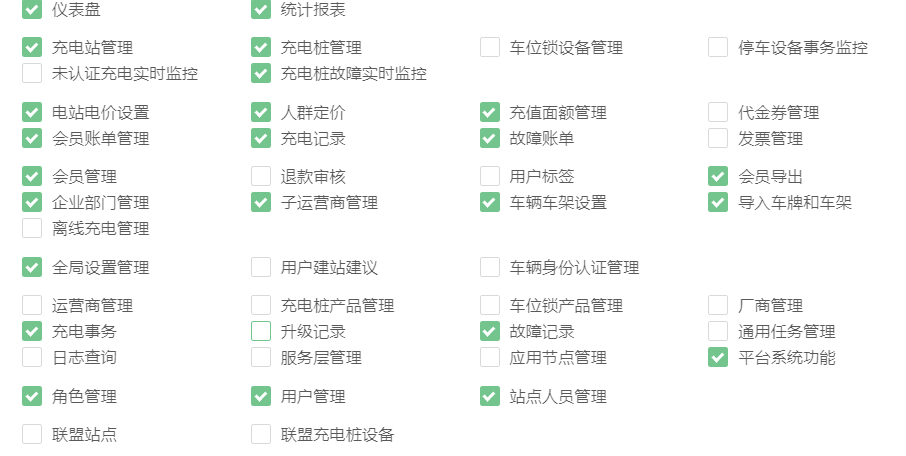Enable the 车位锁设备管理 permission

coord(490,47)
